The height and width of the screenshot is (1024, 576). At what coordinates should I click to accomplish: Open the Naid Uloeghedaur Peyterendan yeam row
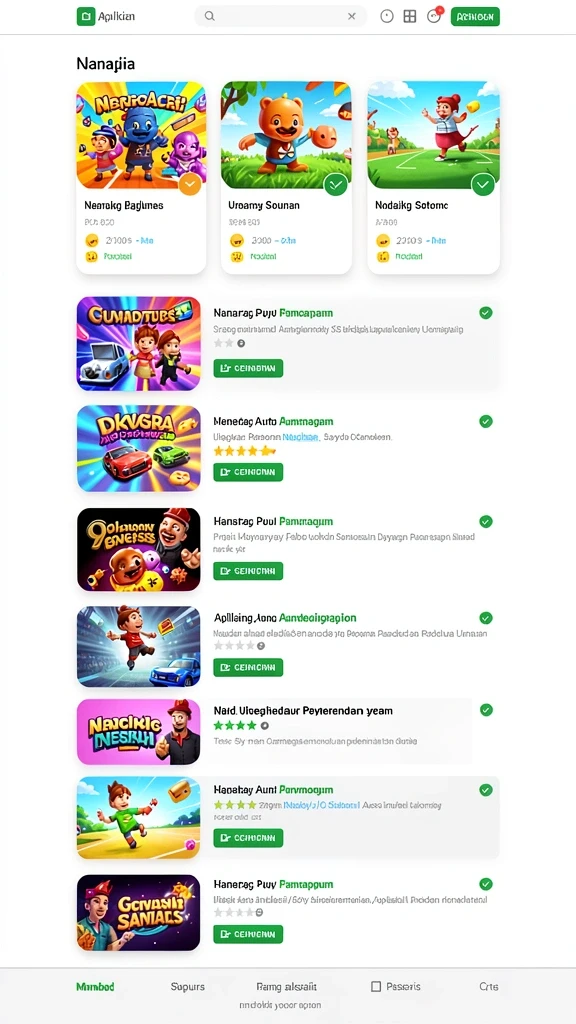[x=287, y=731]
